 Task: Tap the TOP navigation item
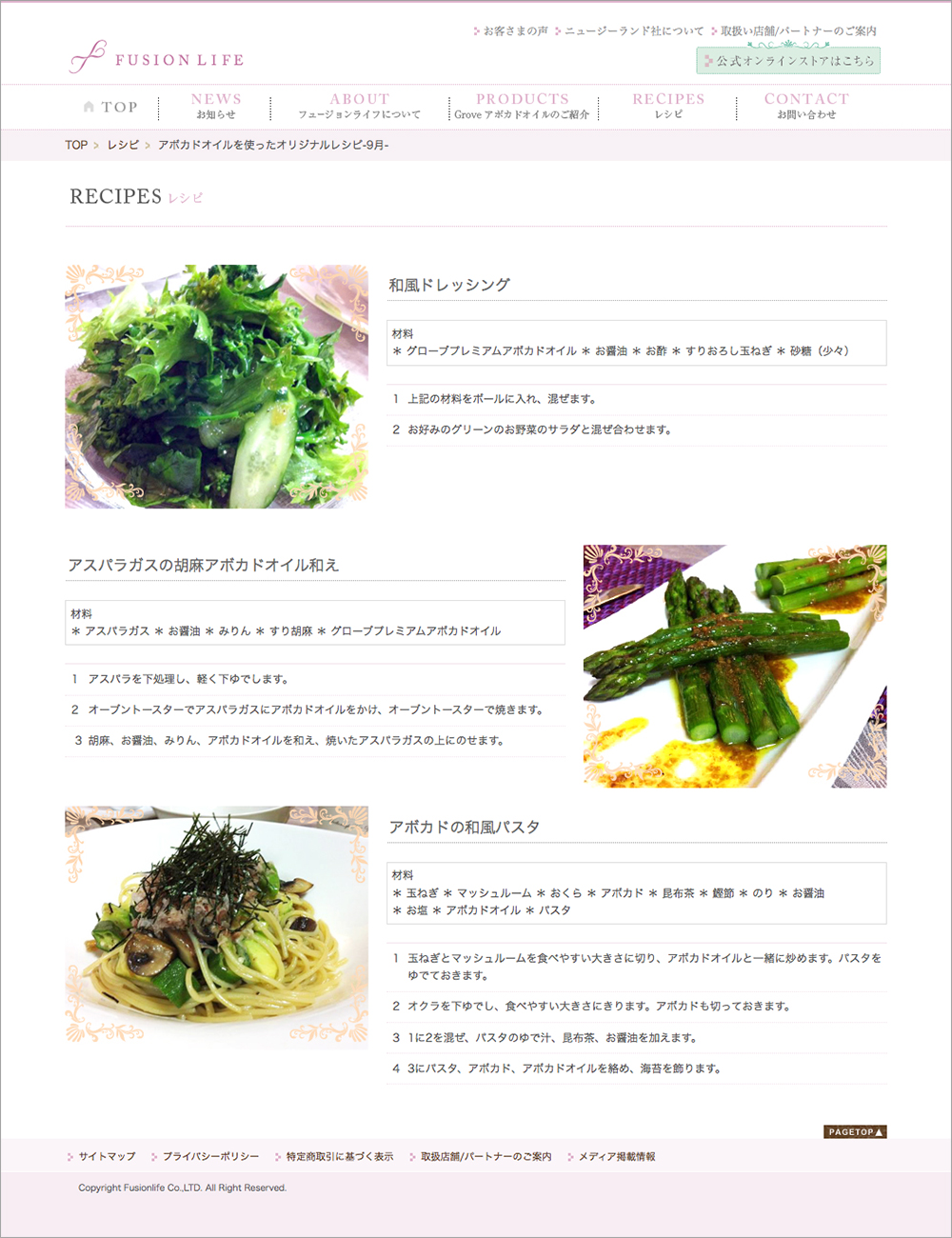tap(111, 107)
